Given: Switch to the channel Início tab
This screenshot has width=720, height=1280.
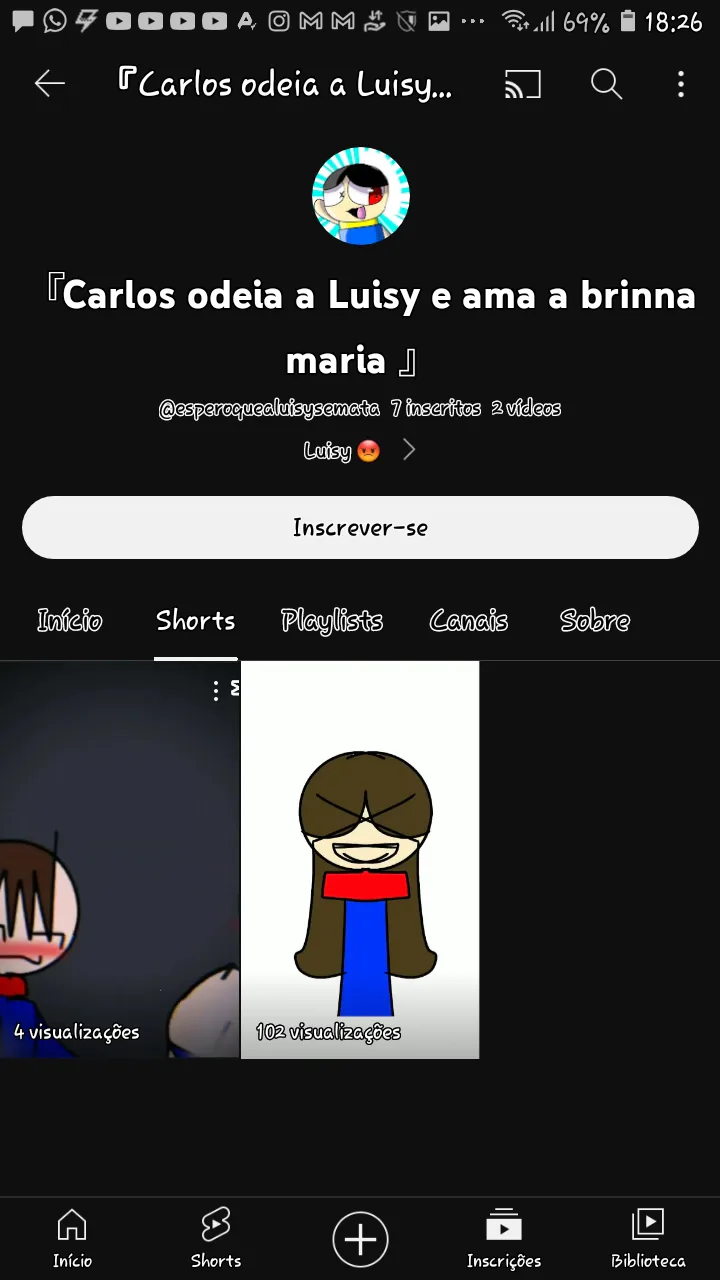Looking at the screenshot, I should [x=70, y=621].
